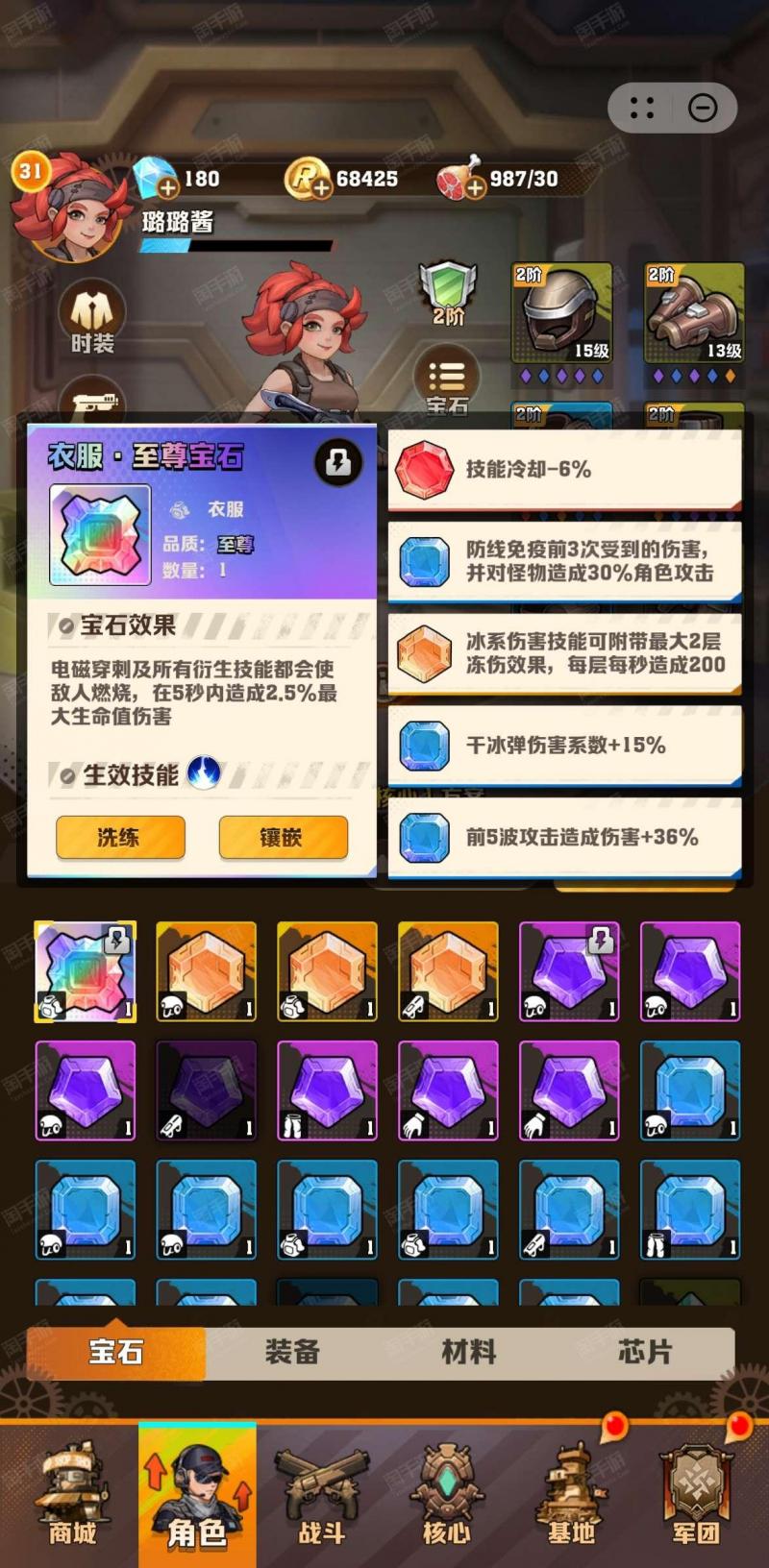The image size is (769, 1568).
Task: Open the 基地 section
Action: [x=572, y=1496]
